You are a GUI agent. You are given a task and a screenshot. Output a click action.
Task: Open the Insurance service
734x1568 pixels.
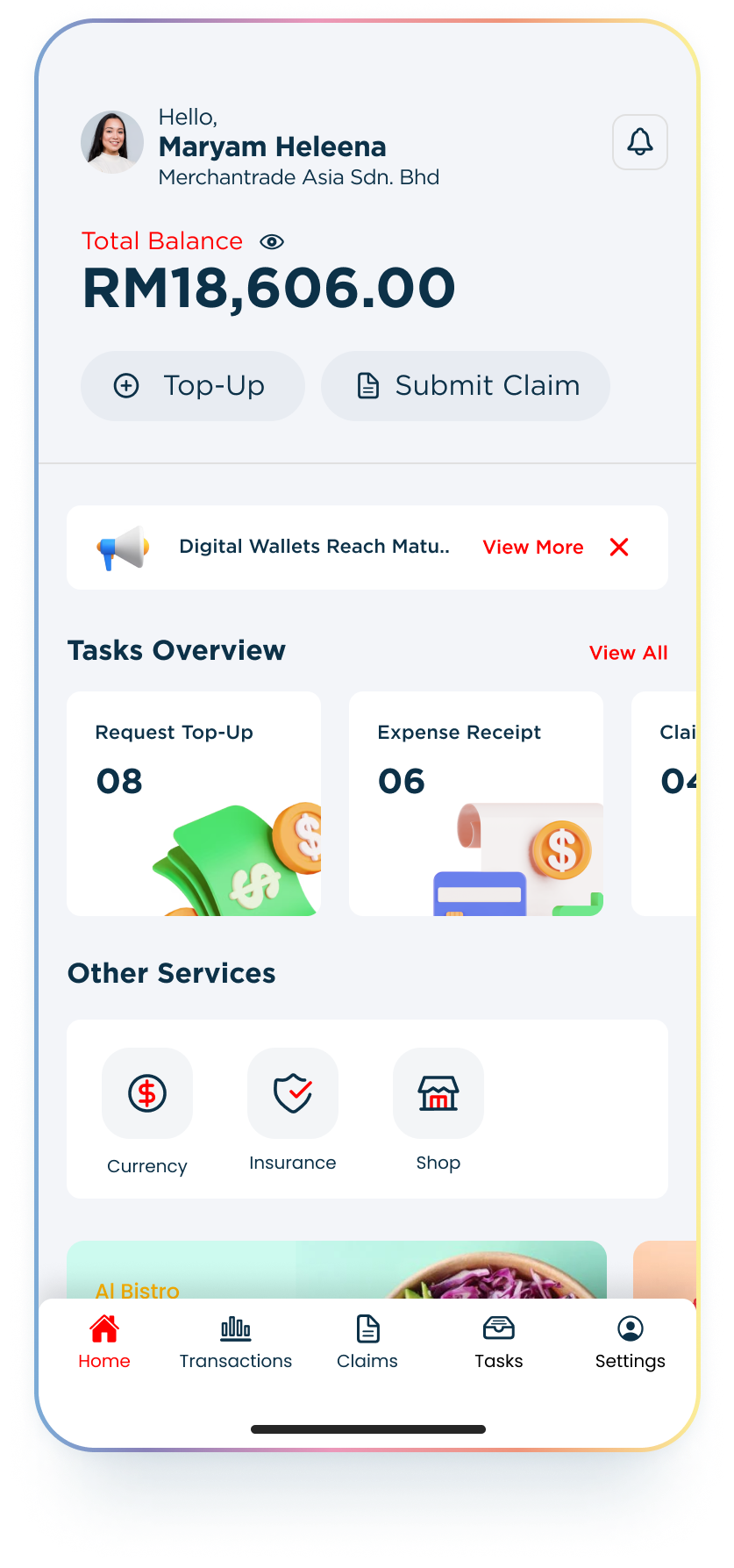pos(293,1094)
